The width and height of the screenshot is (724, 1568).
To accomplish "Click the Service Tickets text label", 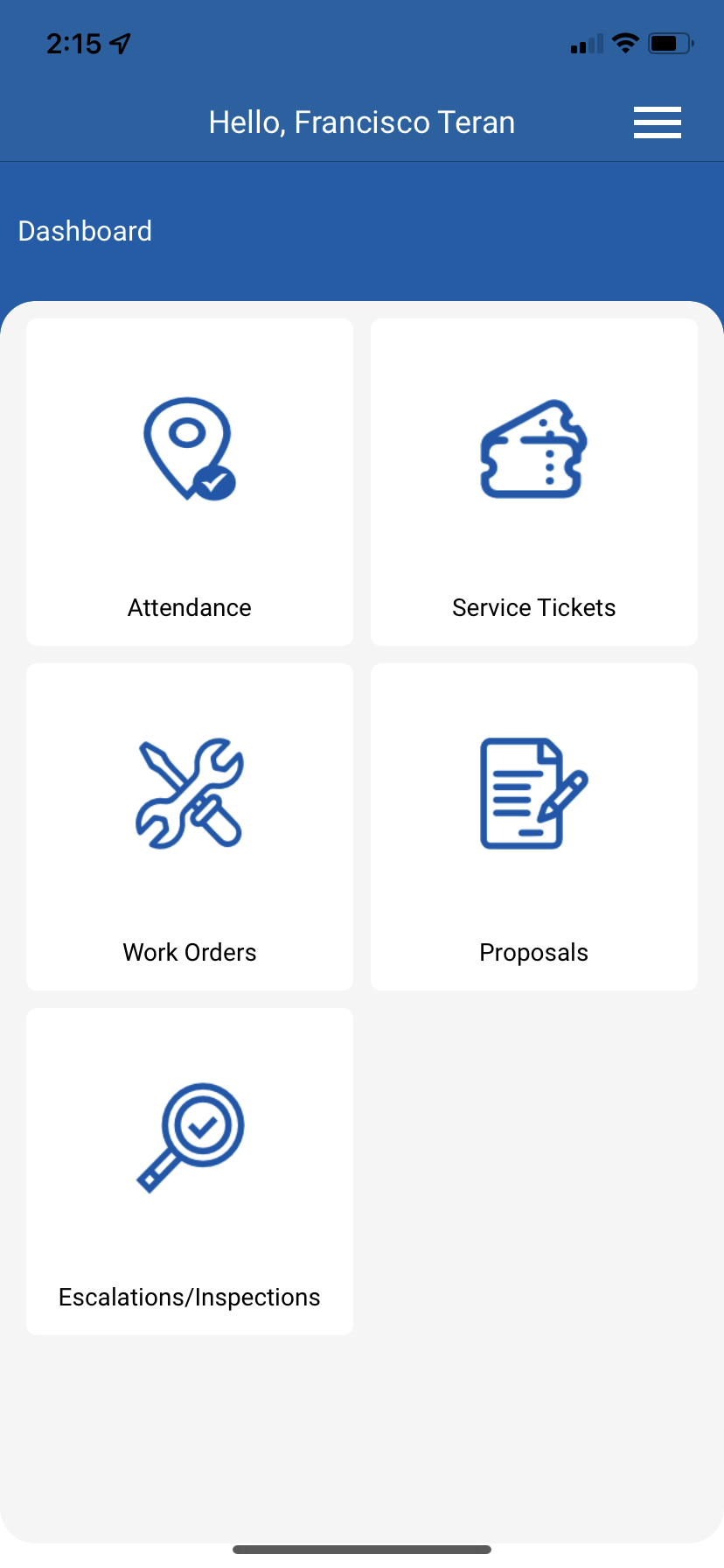I will coord(533,607).
